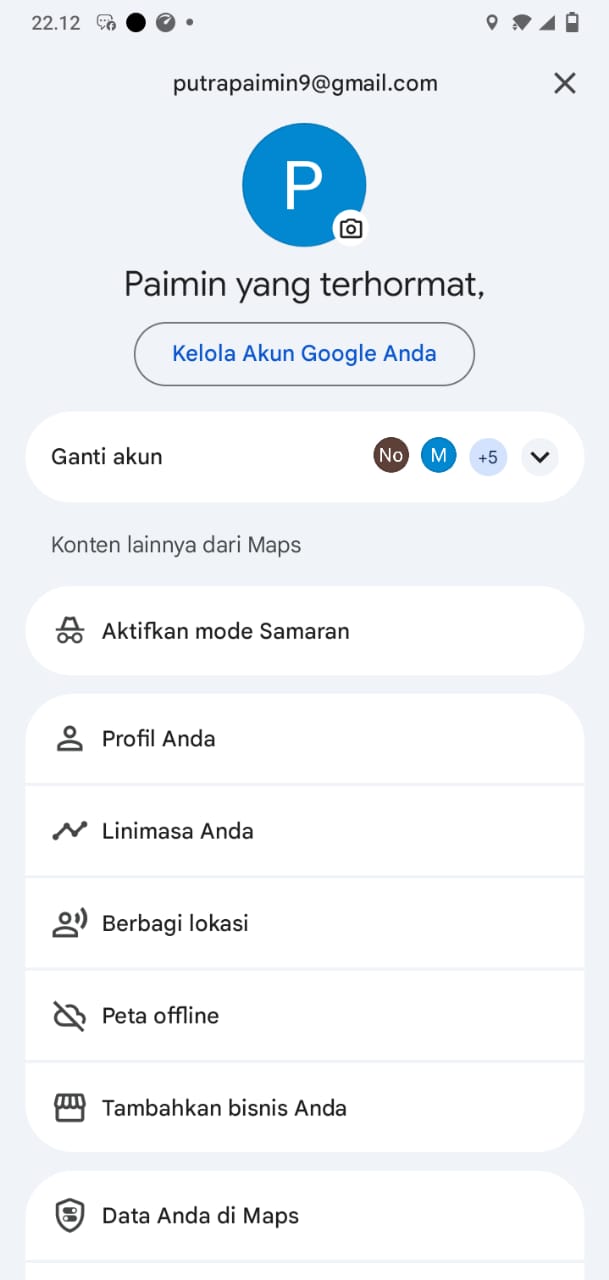Open Data Anda di Maps
The height and width of the screenshot is (1280, 609).
click(x=304, y=1216)
